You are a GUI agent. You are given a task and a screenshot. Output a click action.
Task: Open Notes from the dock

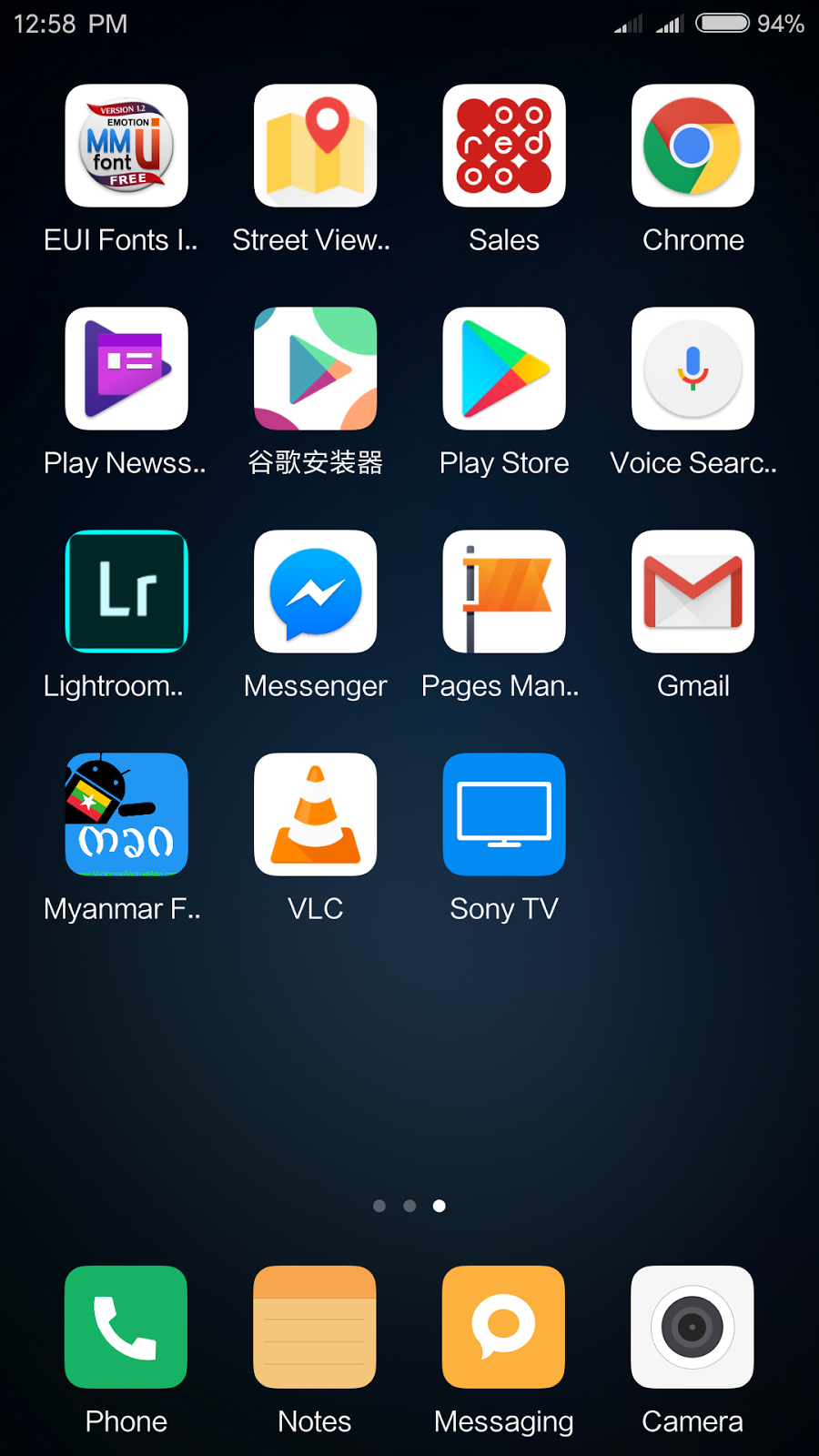click(315, 1327)
